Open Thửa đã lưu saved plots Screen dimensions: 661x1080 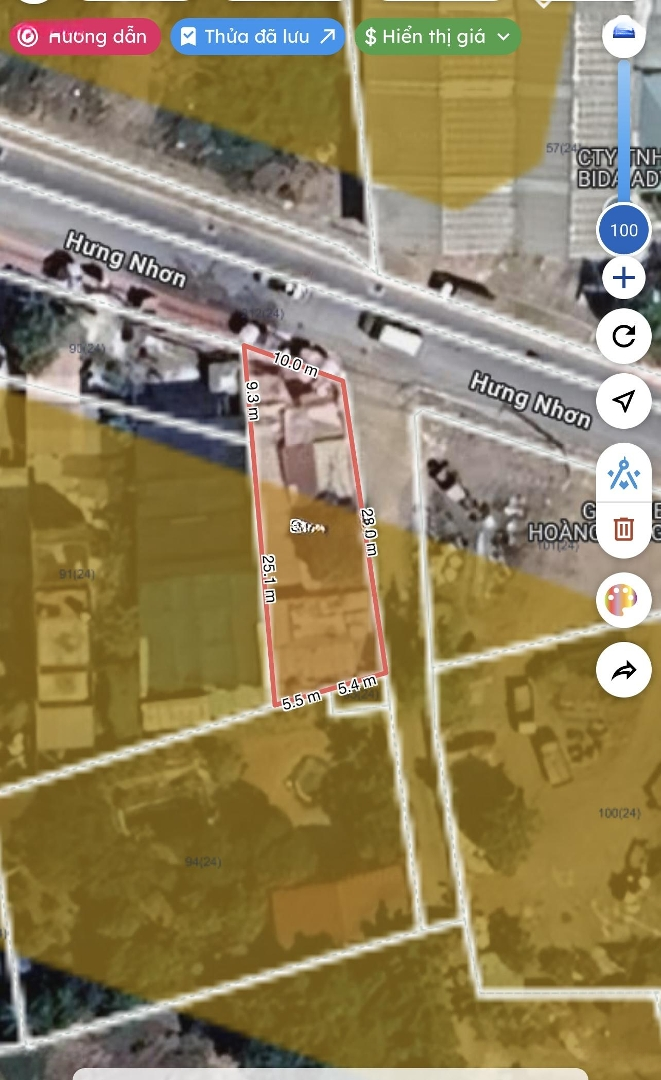click(x=258, y=37)
